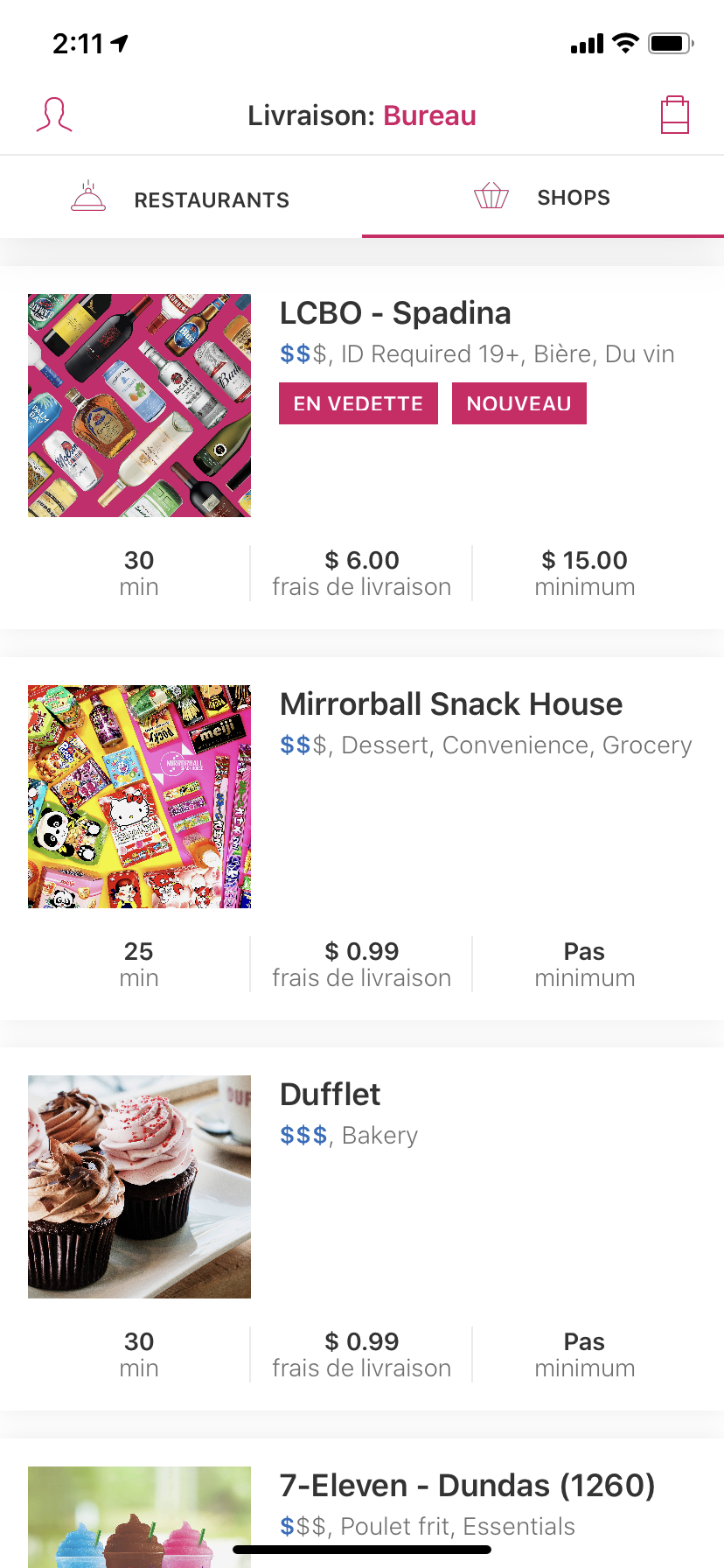The image size is (724, 1568).
Task: Open Dufflet bakery listing
Action: [x=330, y=1094]
